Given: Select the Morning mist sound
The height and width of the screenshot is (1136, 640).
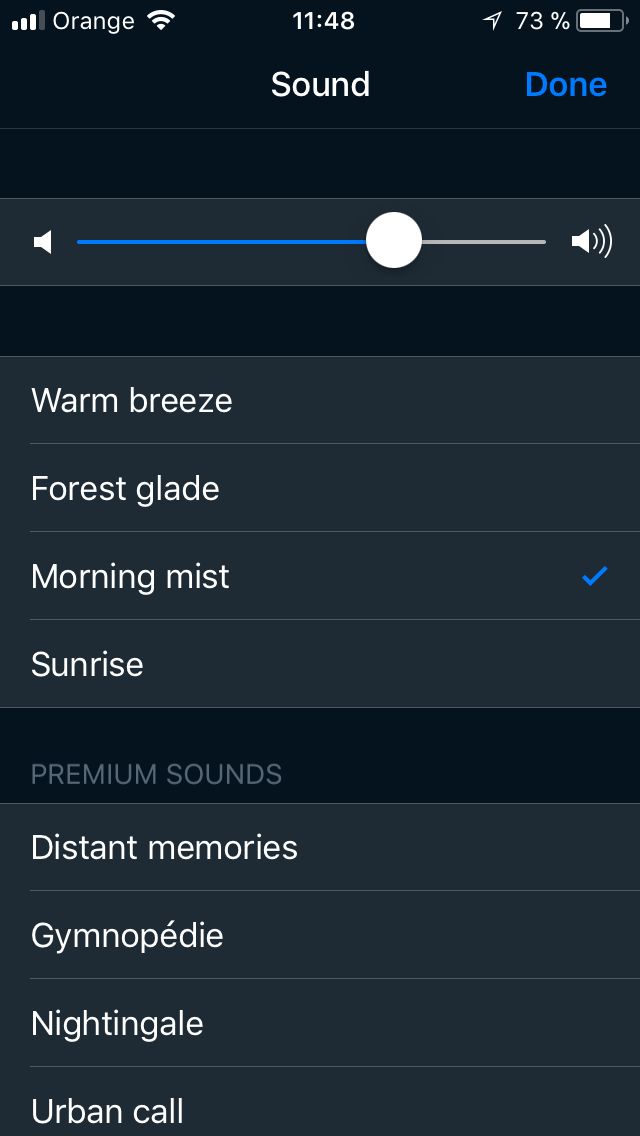Looking at the screenshot, I should pos(320,576).
